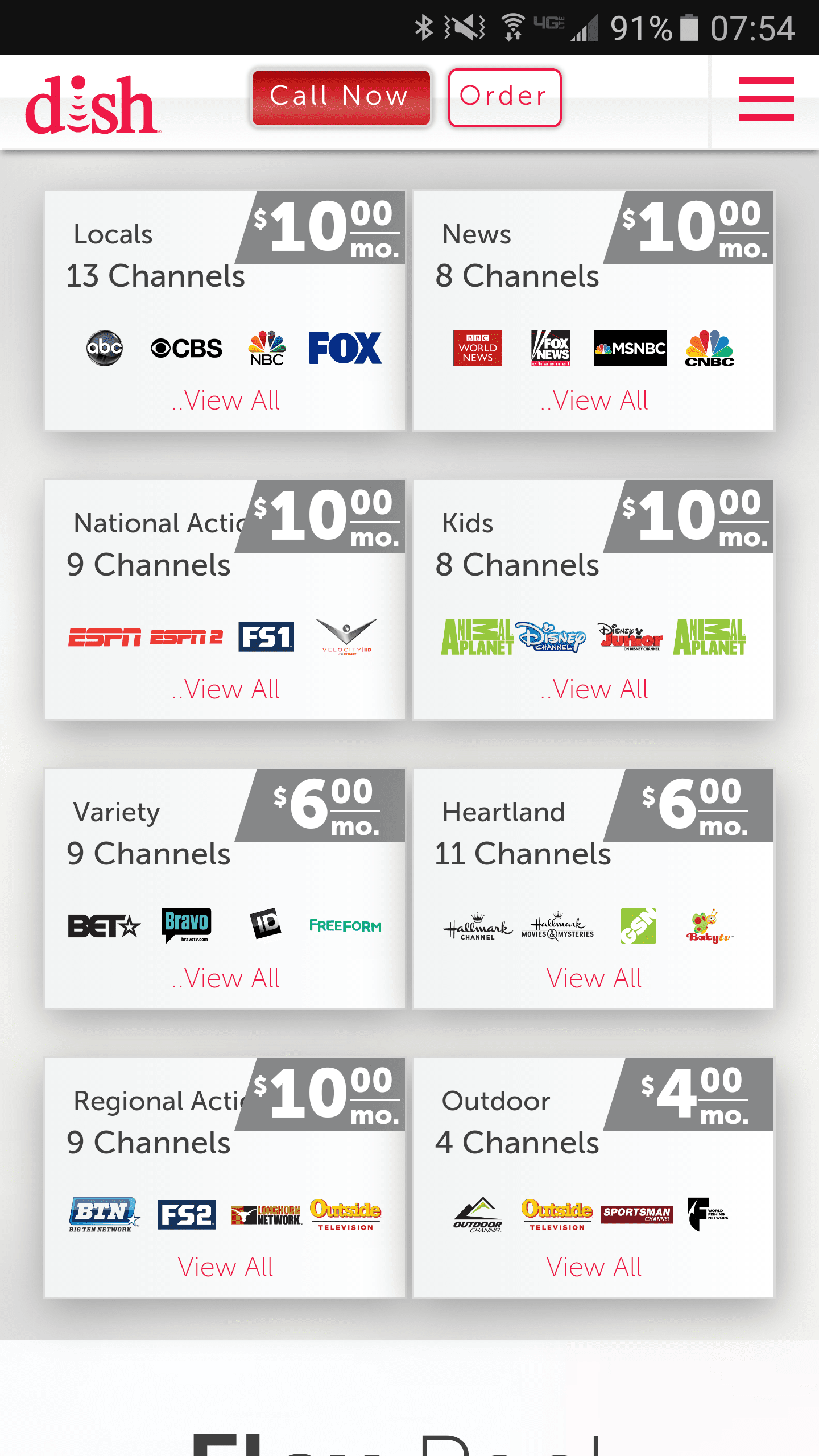The image size is (819, 1456).
Task: Open the hamburger menu
Action: tap(766, 99)
